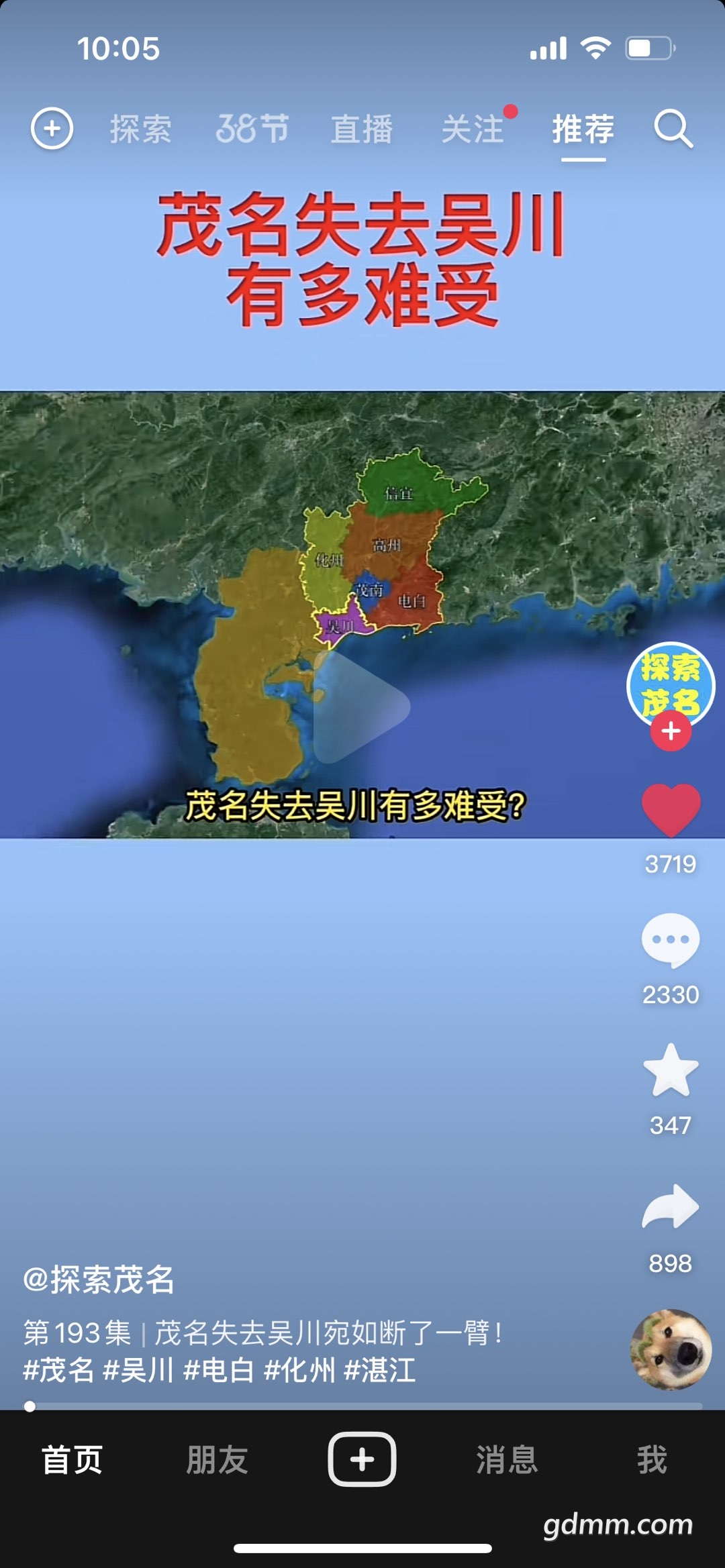Open the 38节 tab

(252, 129)
